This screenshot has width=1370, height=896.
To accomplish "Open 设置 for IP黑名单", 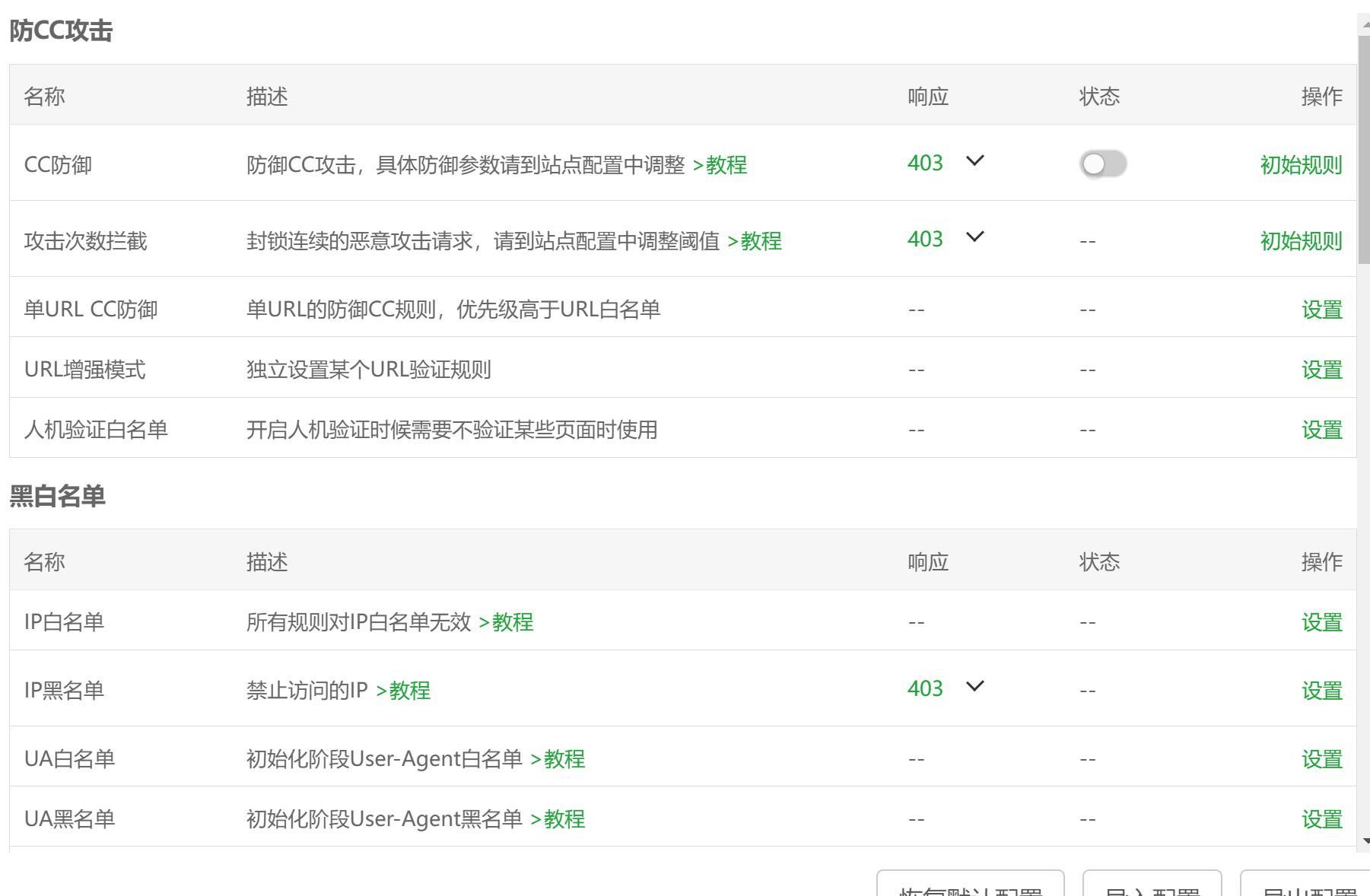I will point(1321,691).
